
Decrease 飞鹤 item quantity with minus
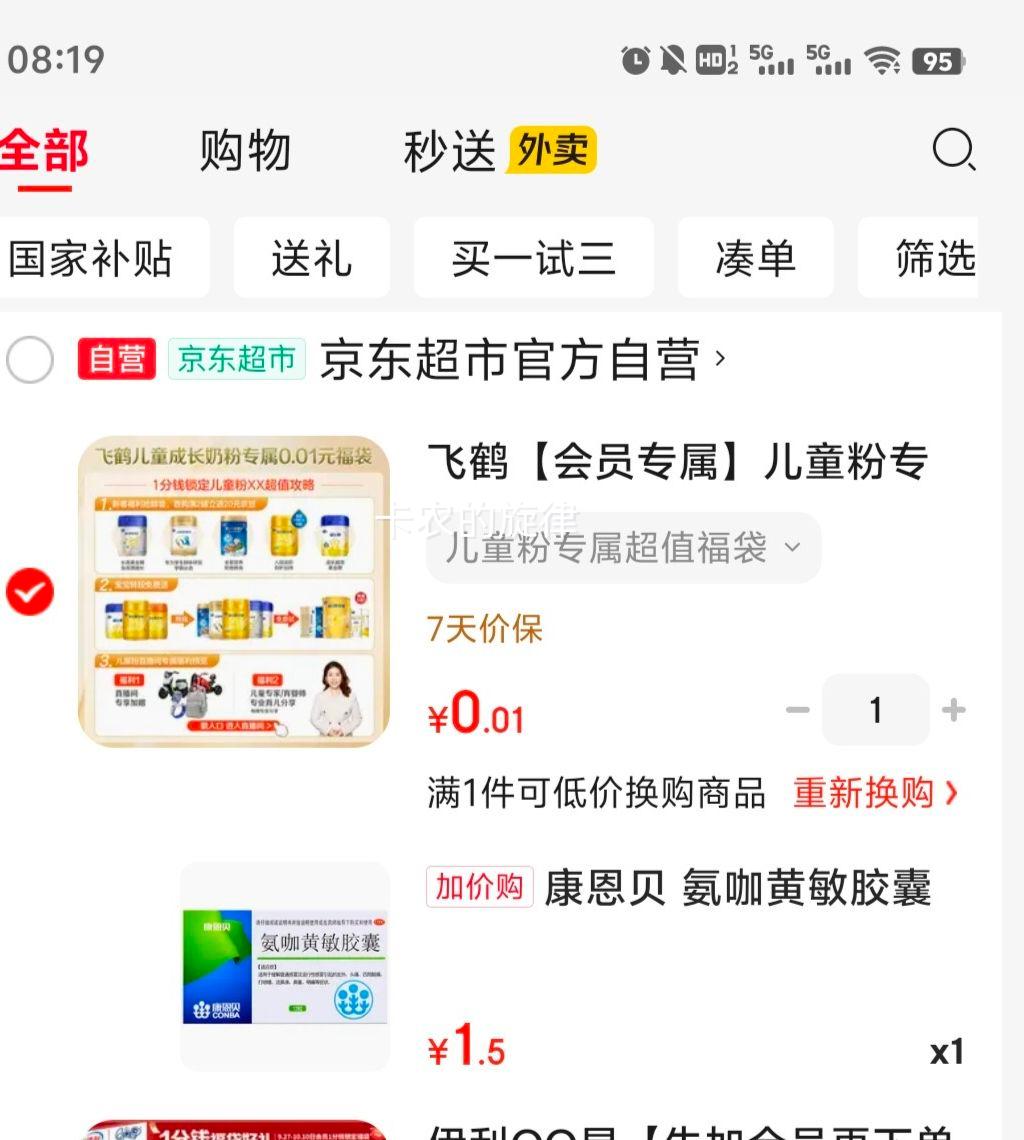(x=797, y=710)
